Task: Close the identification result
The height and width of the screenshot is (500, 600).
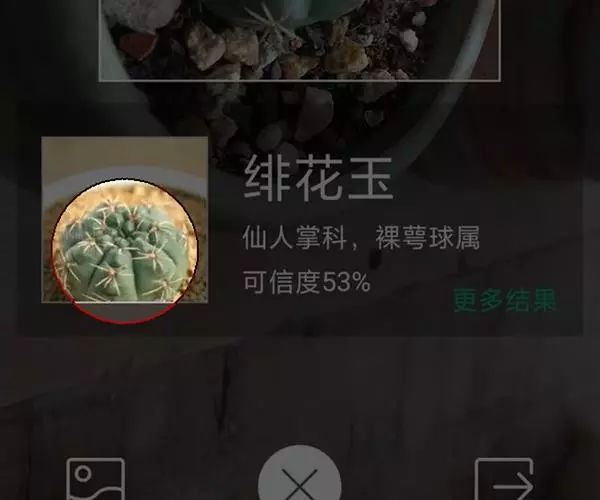Action: coord(299,483)
